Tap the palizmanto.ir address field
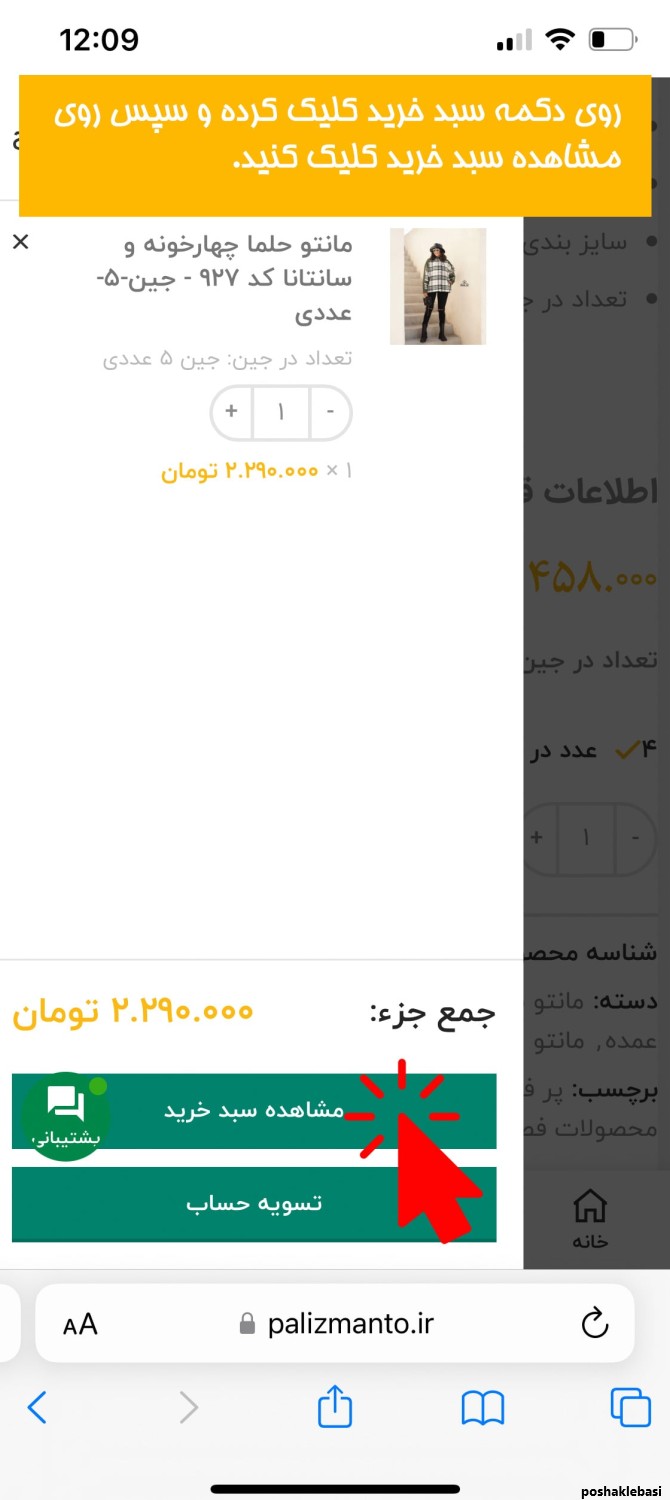This screenshot has width=670, height=1500. point(340,1324)
